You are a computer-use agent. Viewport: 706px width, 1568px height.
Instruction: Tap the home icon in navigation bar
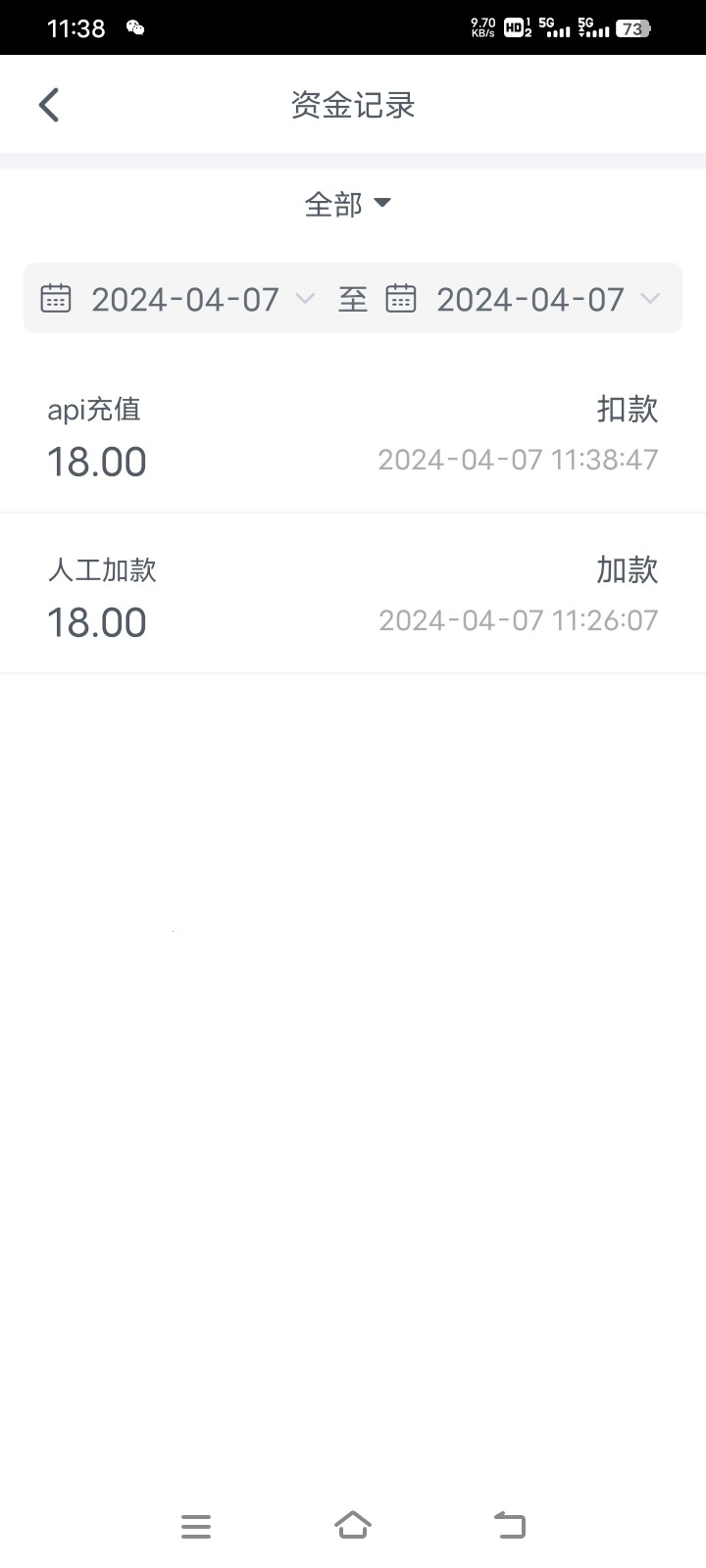coord(353,1525)
